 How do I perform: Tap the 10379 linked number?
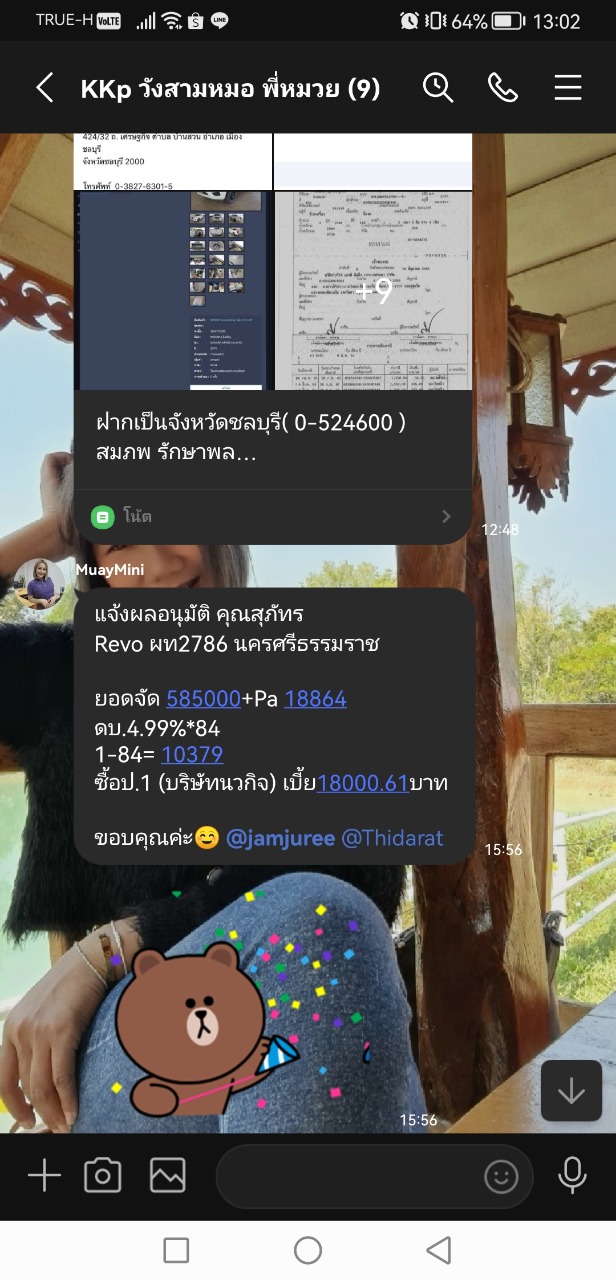[192, 755]
